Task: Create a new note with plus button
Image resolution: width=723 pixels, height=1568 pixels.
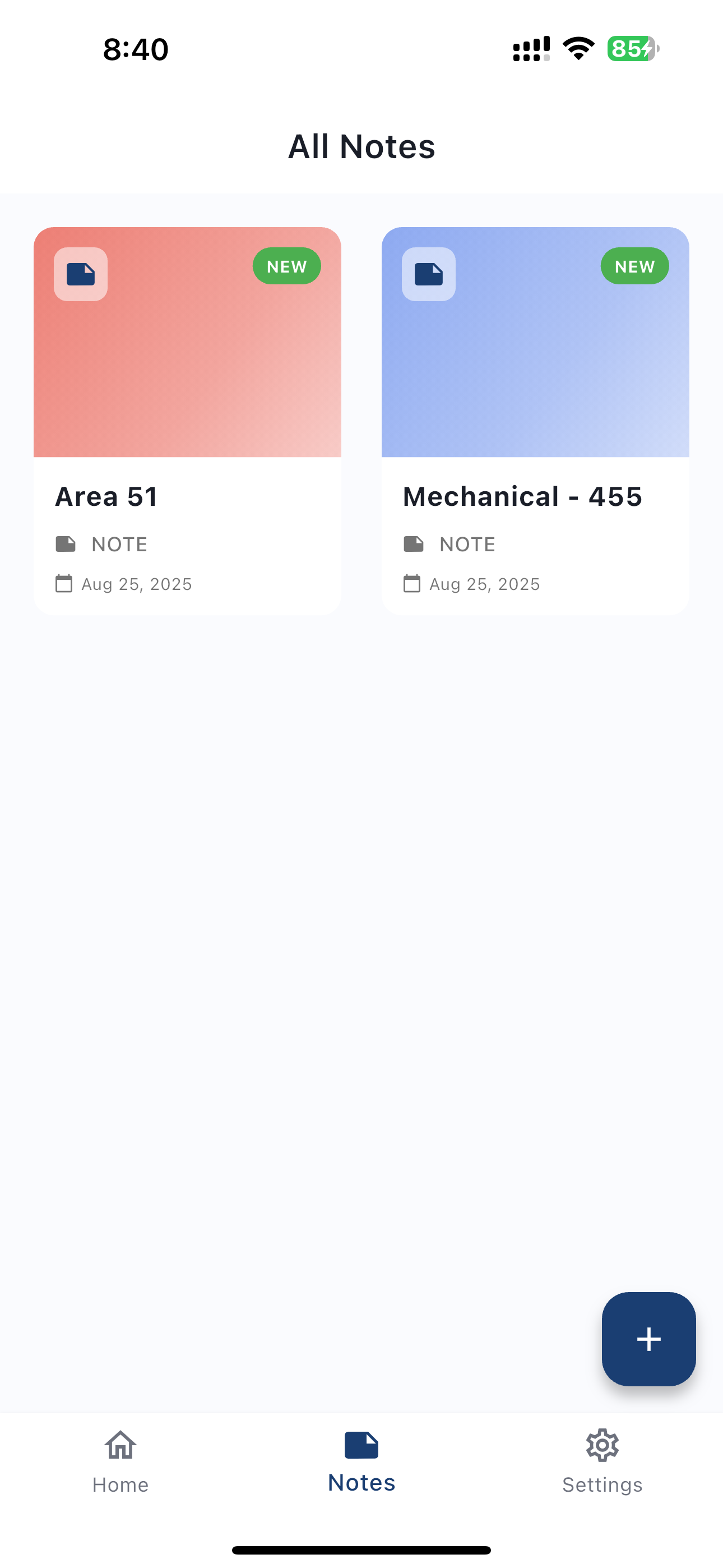Action: pos(648,1339)
